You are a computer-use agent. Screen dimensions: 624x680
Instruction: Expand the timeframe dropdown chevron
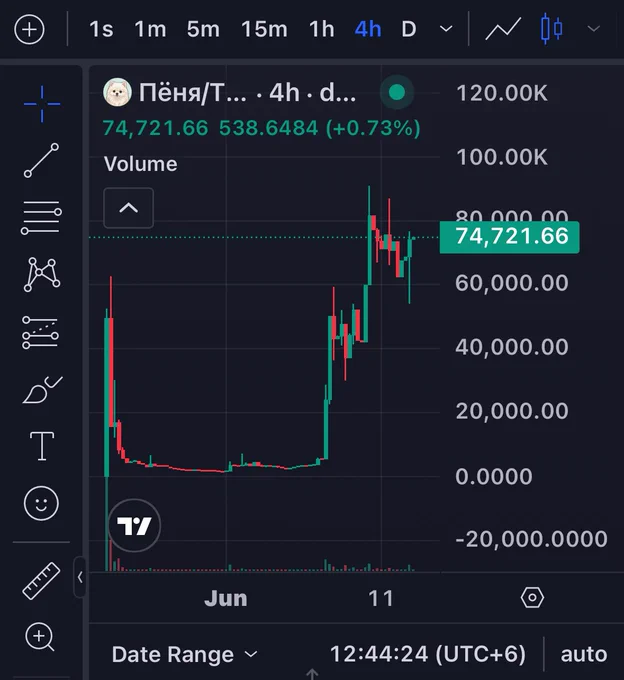click(446, 29)
